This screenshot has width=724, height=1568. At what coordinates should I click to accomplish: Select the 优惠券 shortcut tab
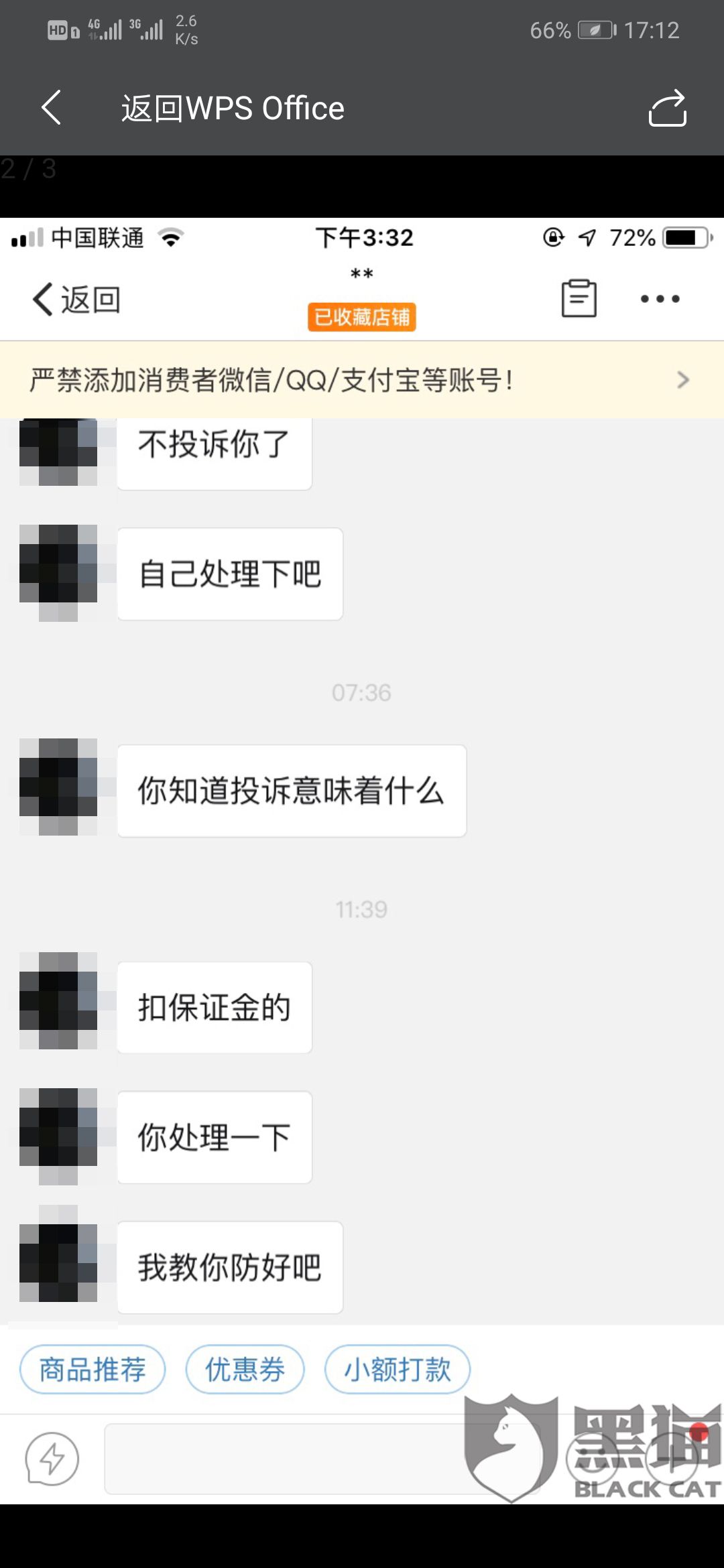[244, 1370]
